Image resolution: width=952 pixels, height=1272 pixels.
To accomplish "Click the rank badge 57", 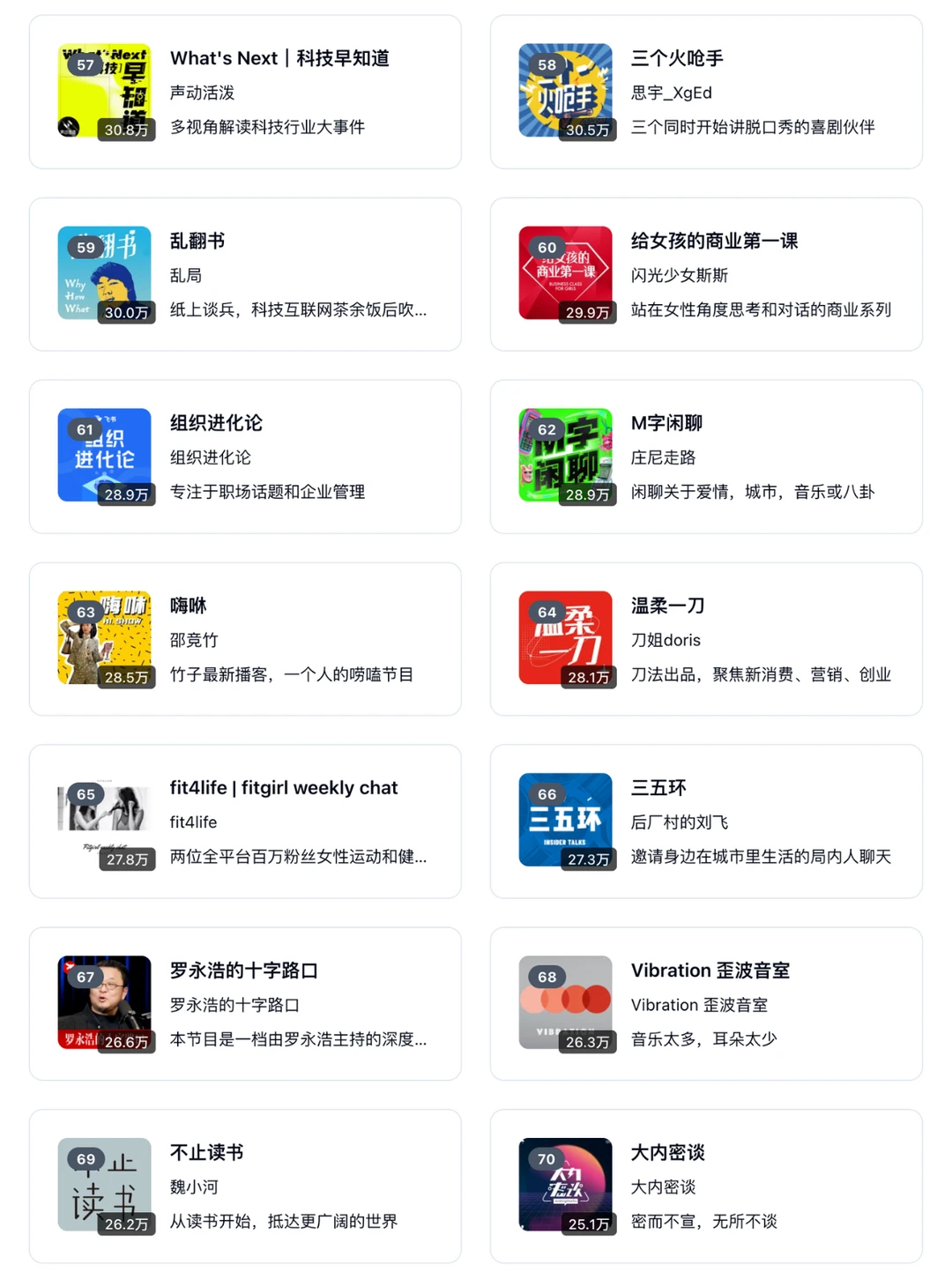I will 86,65.
